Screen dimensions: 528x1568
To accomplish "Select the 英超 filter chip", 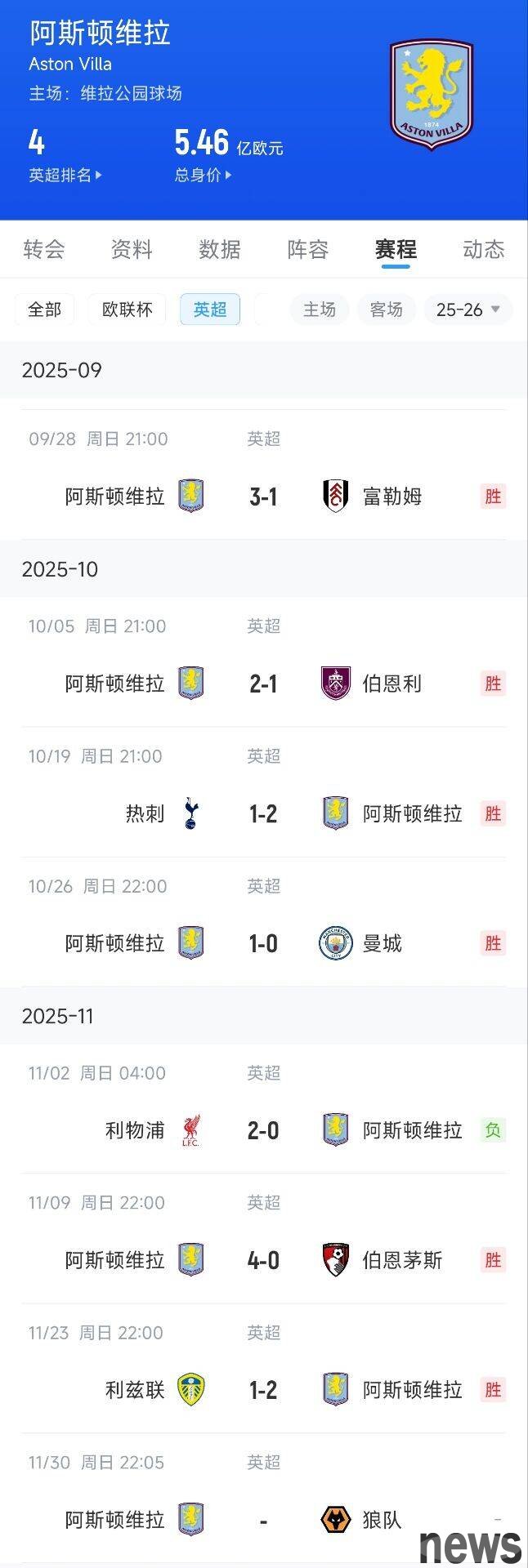I will [210, 310].
